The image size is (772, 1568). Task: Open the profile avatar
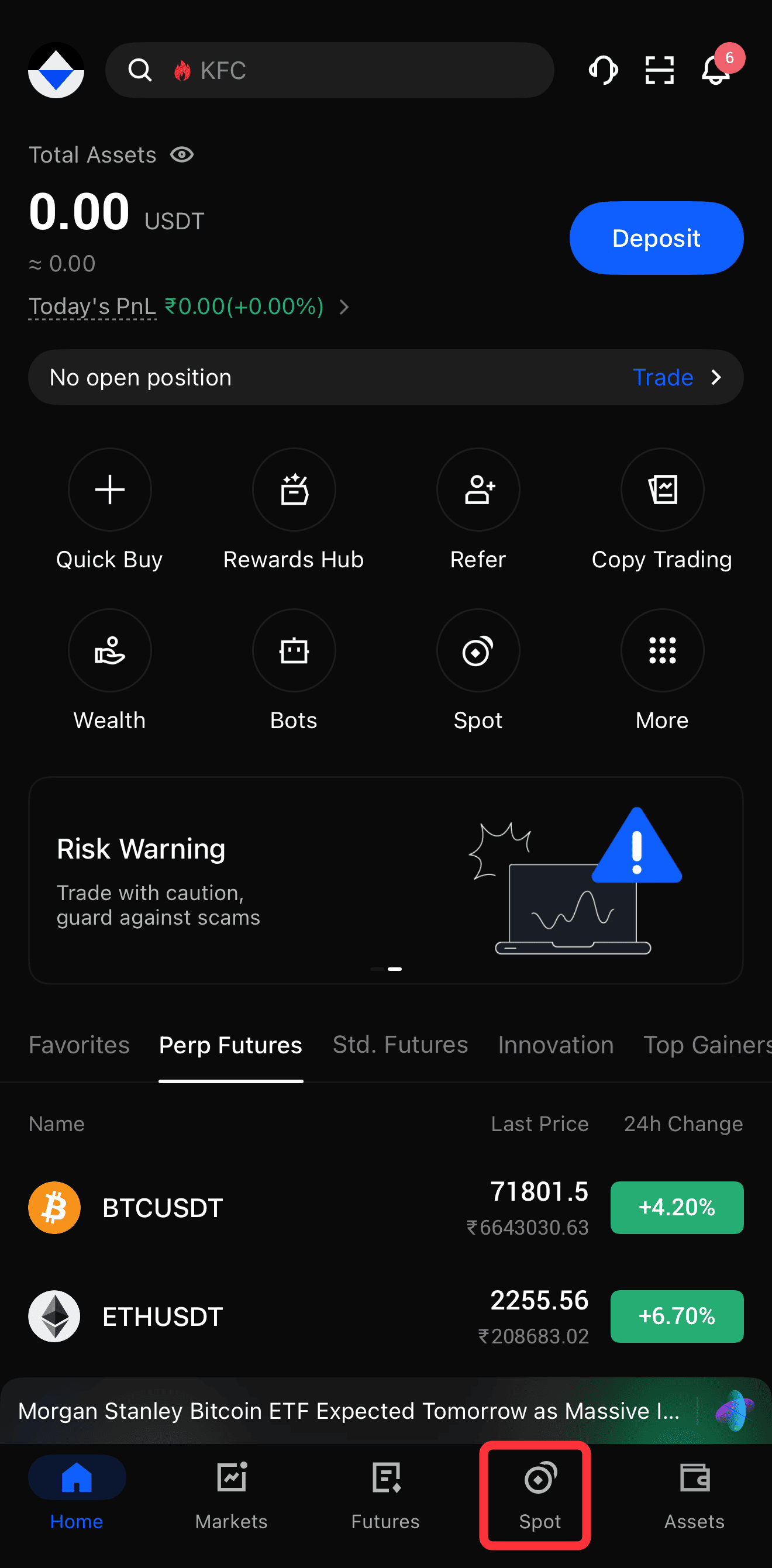[56, 70]
